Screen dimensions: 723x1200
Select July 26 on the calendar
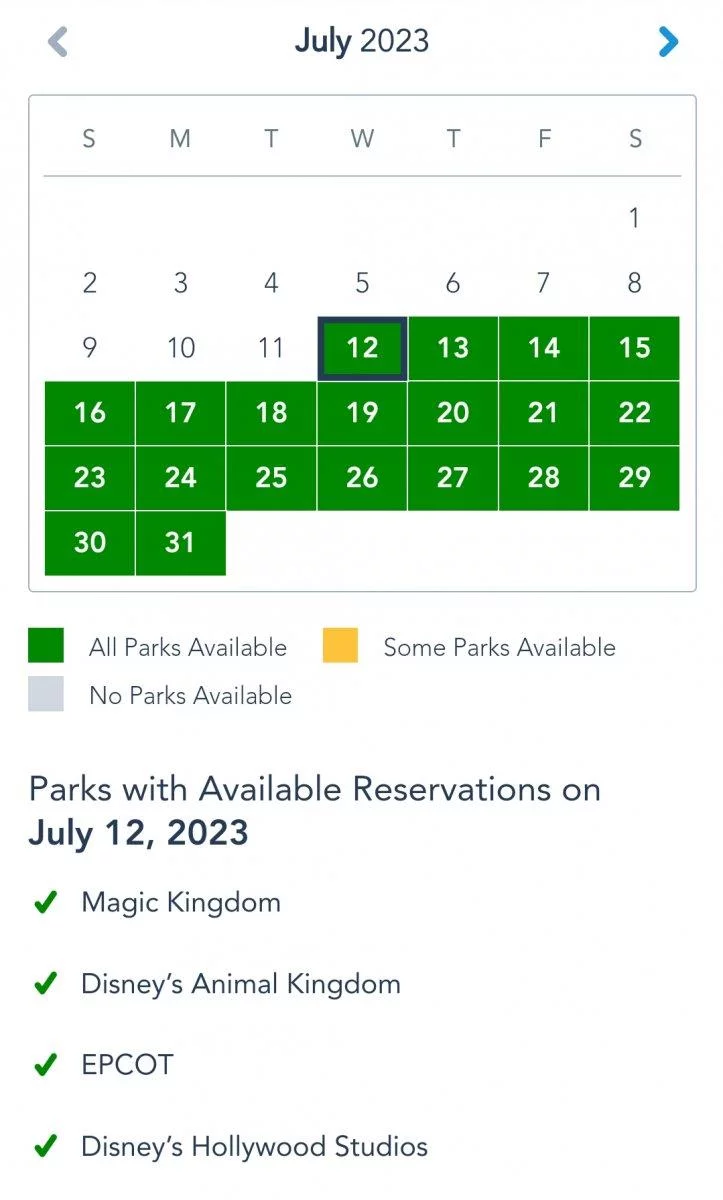[x=362, y=478]
